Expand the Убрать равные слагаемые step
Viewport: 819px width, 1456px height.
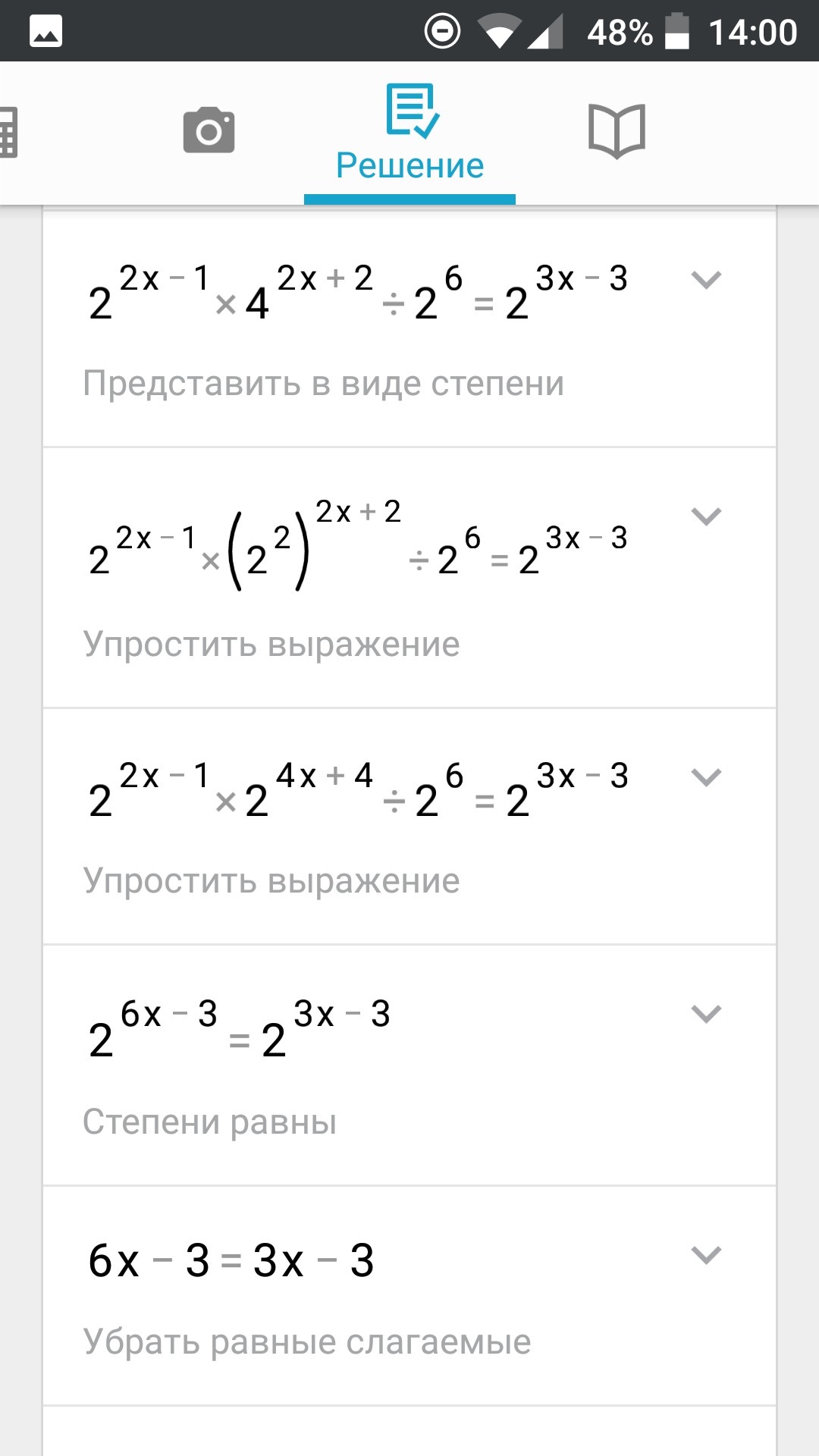(x=706, y=1255)
